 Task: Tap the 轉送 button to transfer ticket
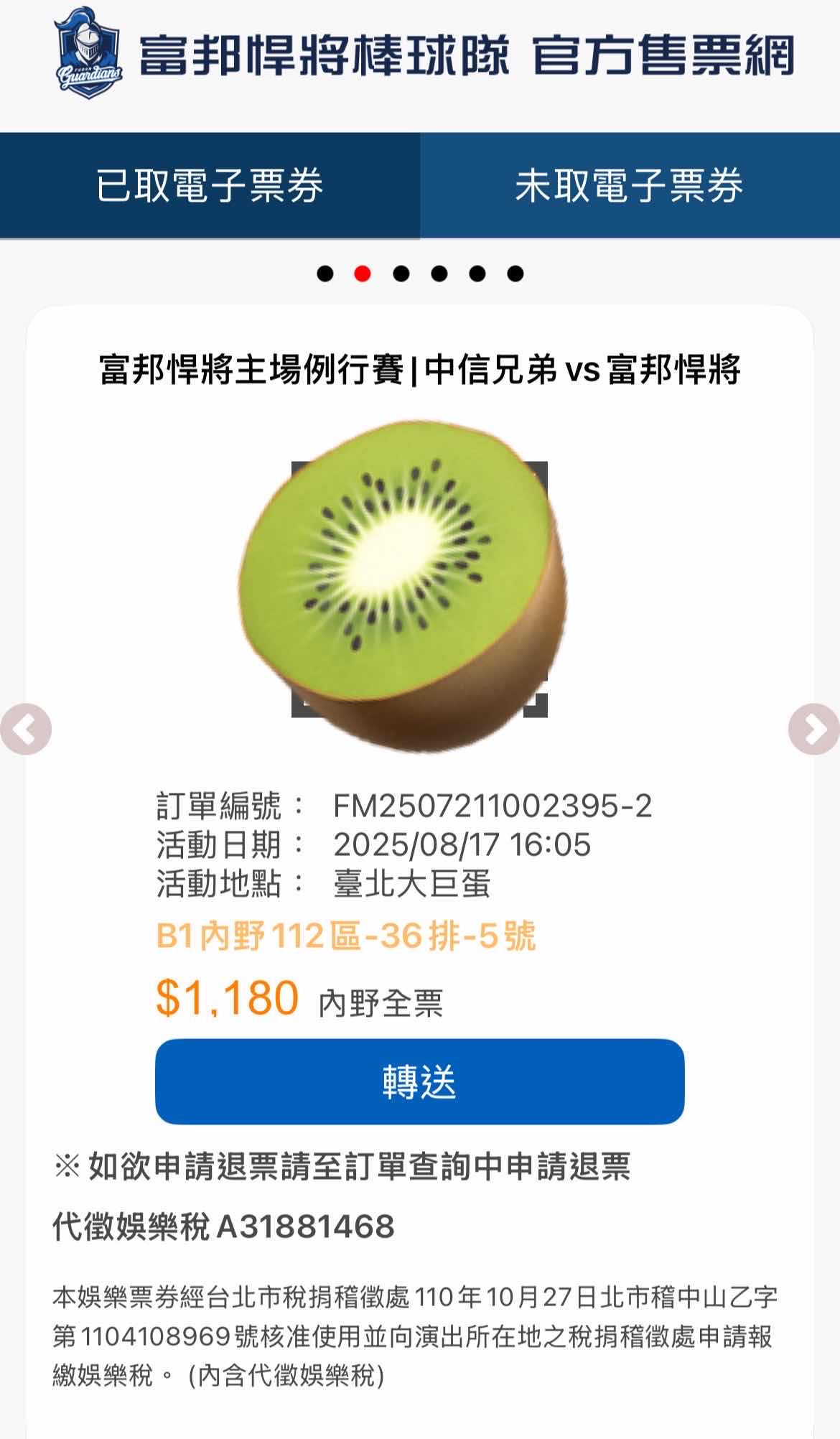(419, 1081)
